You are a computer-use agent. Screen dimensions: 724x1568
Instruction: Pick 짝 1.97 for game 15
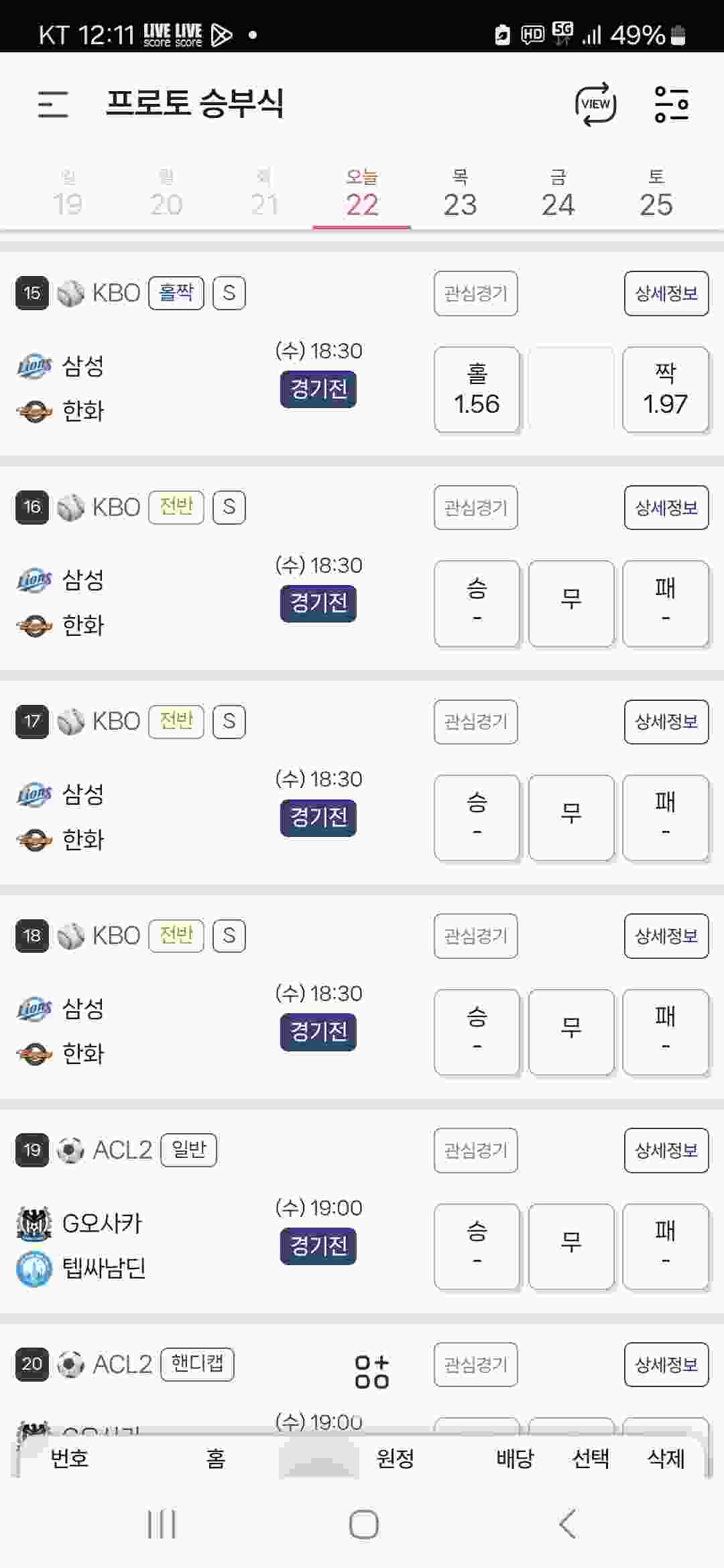coord(665,389)
